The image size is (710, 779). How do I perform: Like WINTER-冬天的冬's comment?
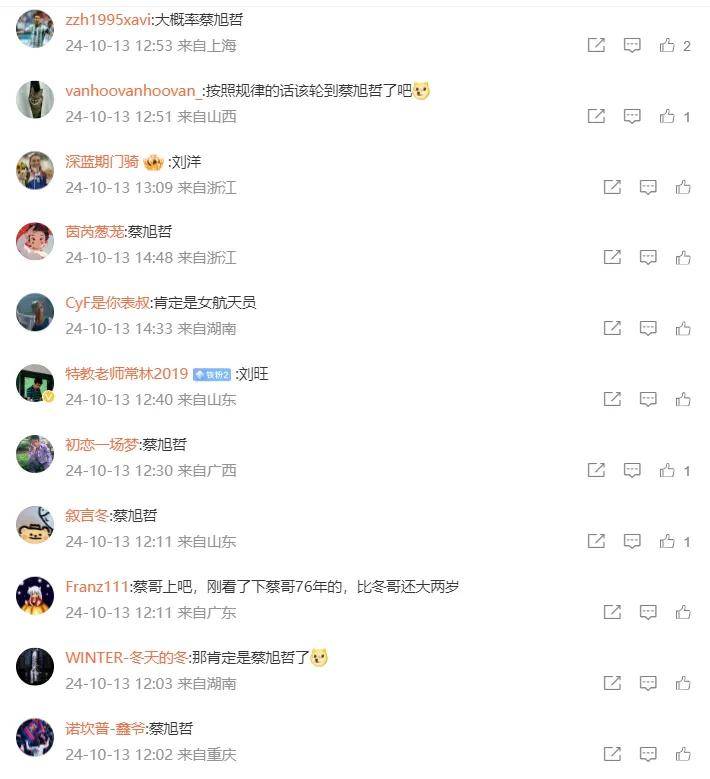pyautogui.click(x=683, y=683)
